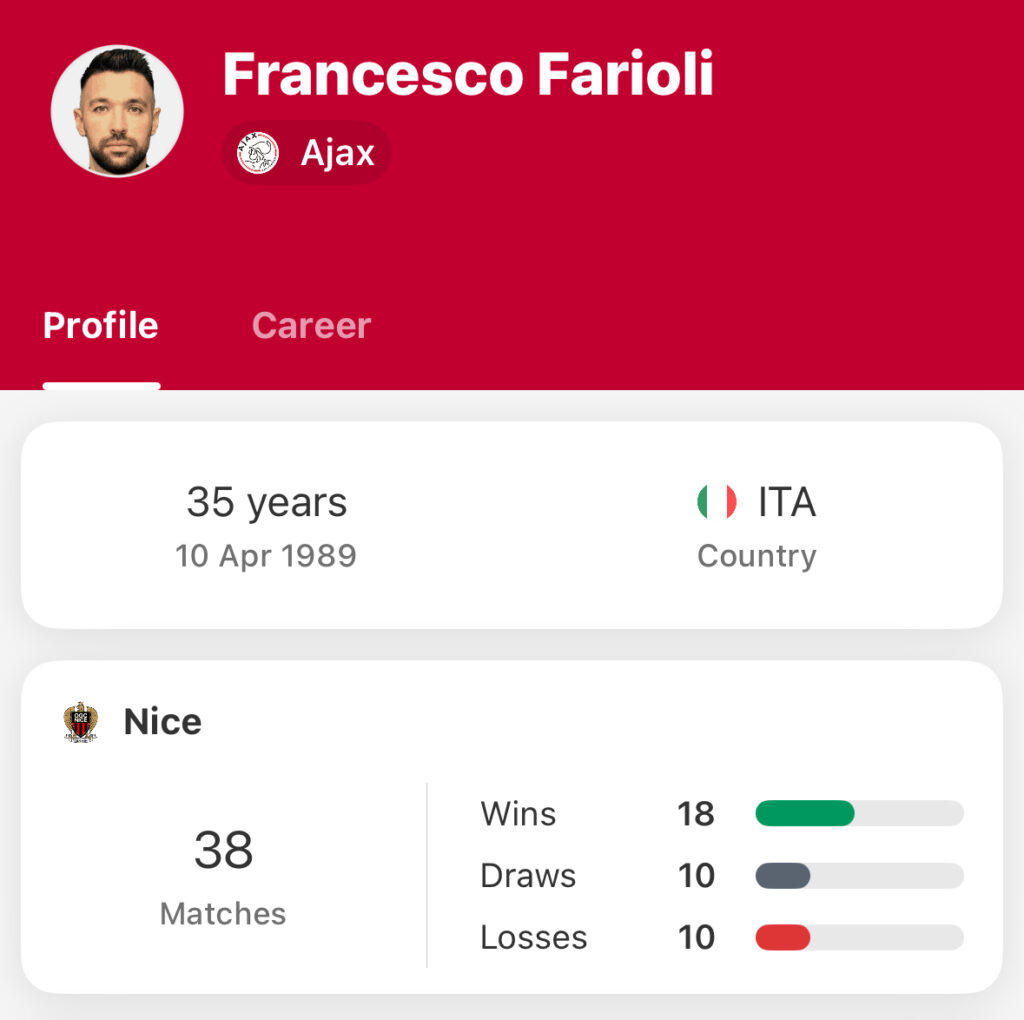Open the Ajax team chip
The width and height of the screenshot is (1024, 1020).
[307, 153]
